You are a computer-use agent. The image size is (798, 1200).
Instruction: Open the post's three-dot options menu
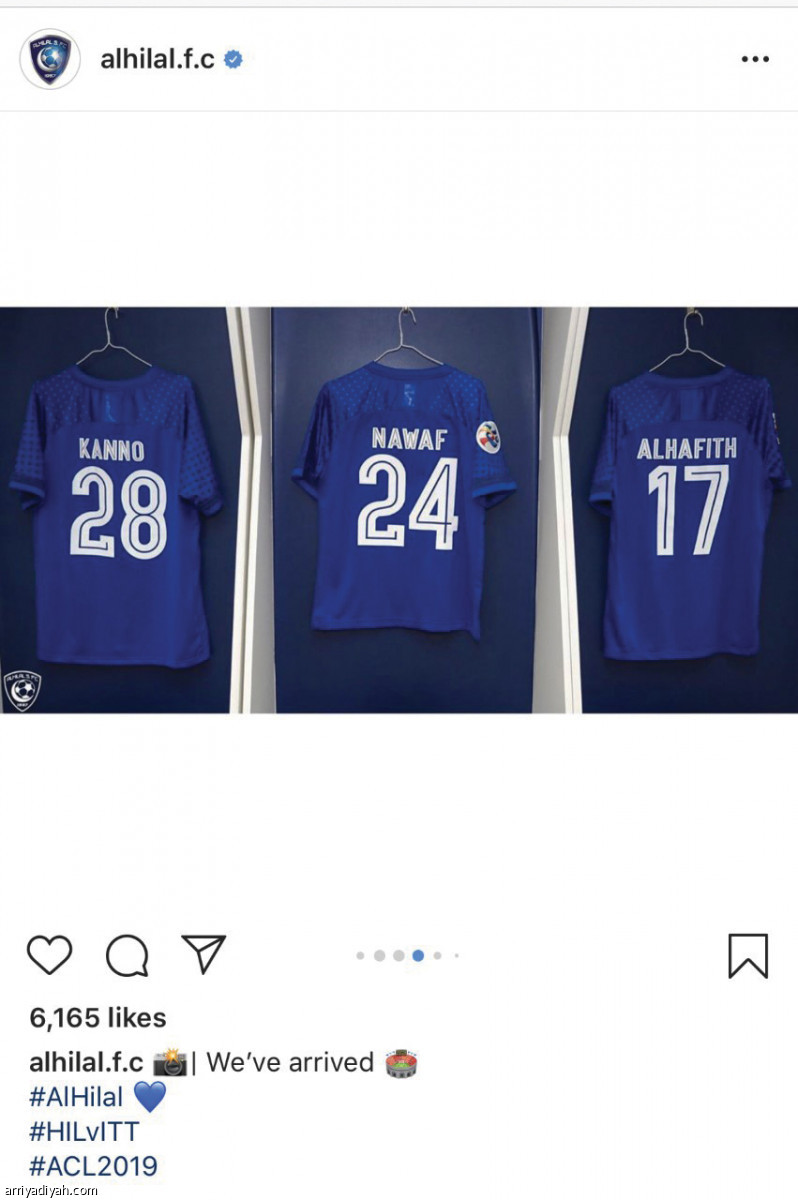point(755,59)
